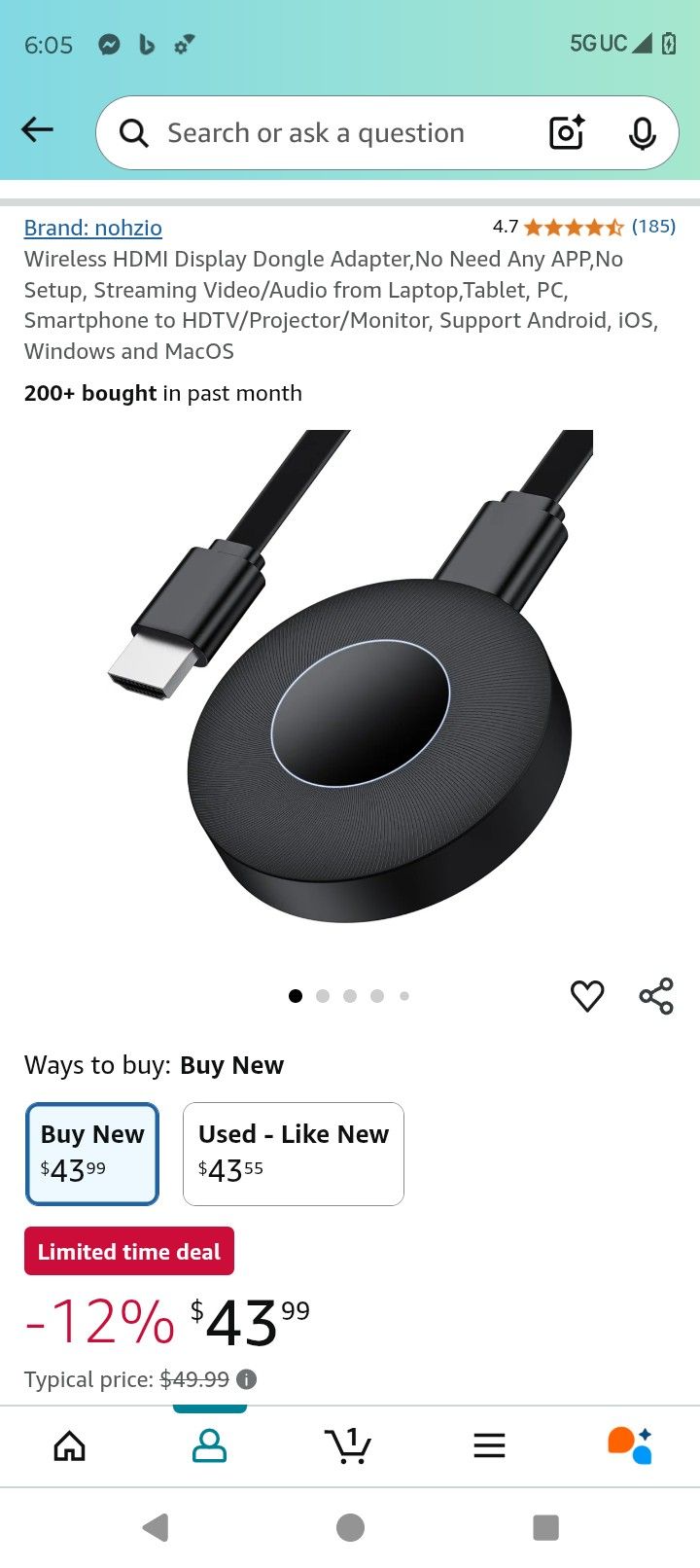
Task: Share this product
Action: [656, 996]
